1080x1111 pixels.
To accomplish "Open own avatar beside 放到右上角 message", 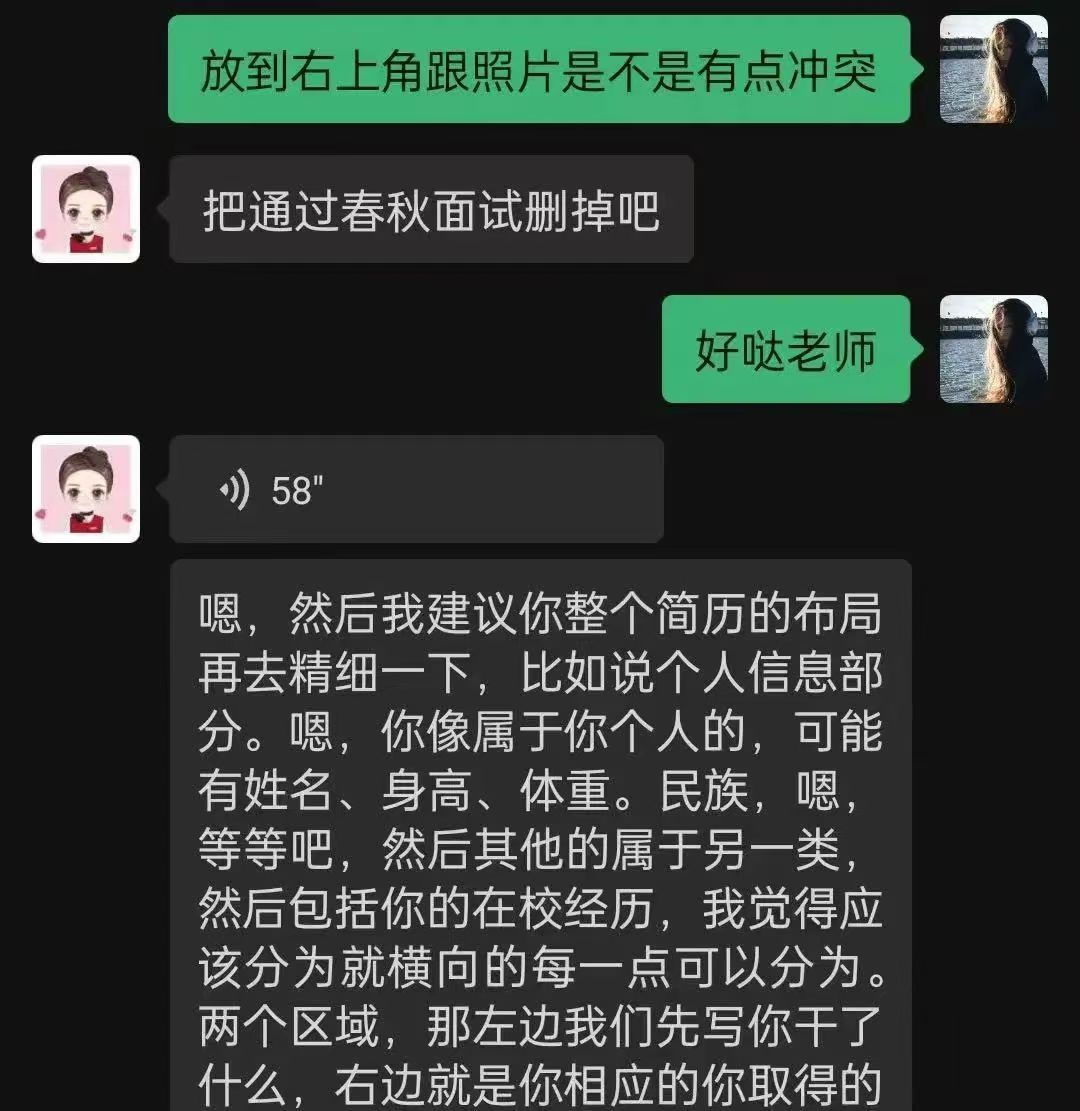I will [x=993, y=69].
